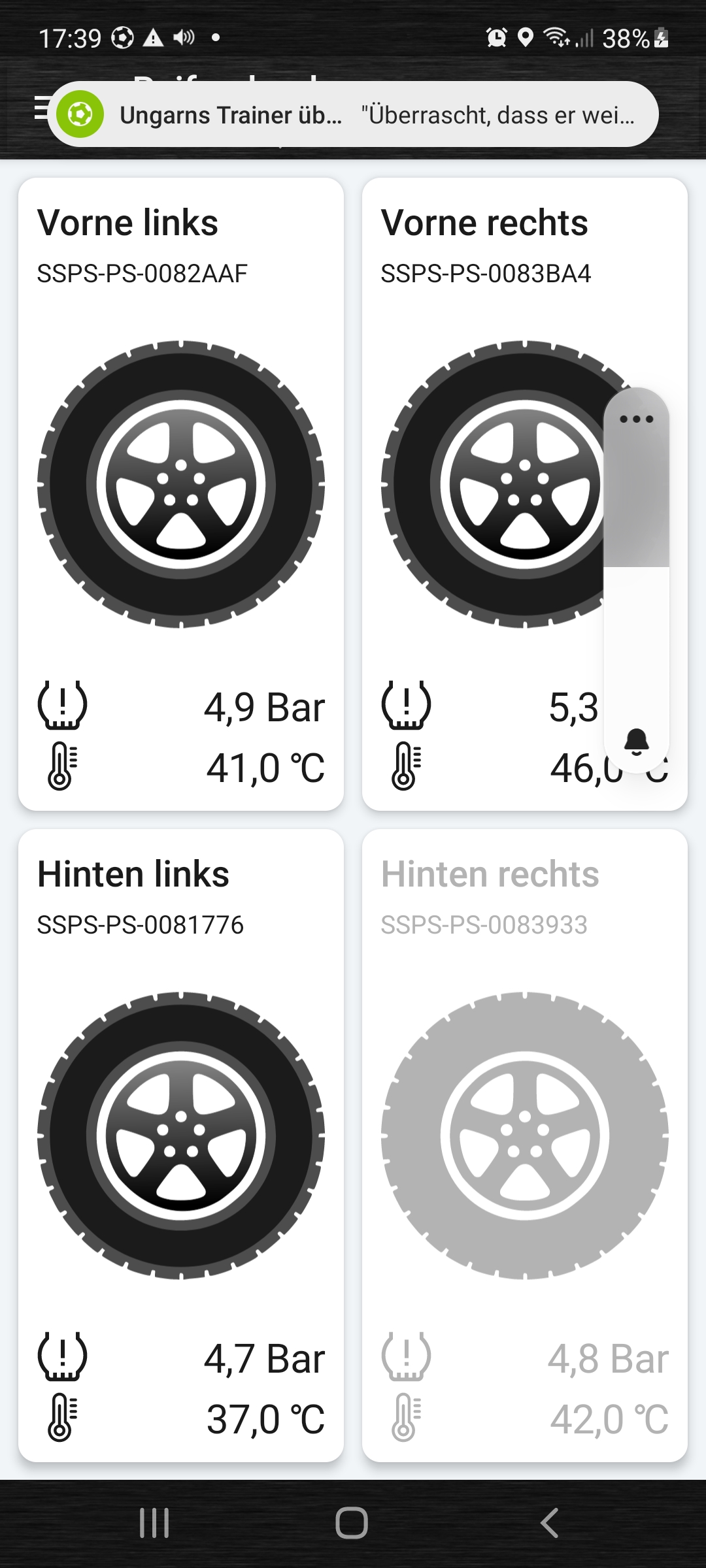This screenshot has height=1568, width=706.
Task: Open the Vorne links tire card
Action: 181,494
